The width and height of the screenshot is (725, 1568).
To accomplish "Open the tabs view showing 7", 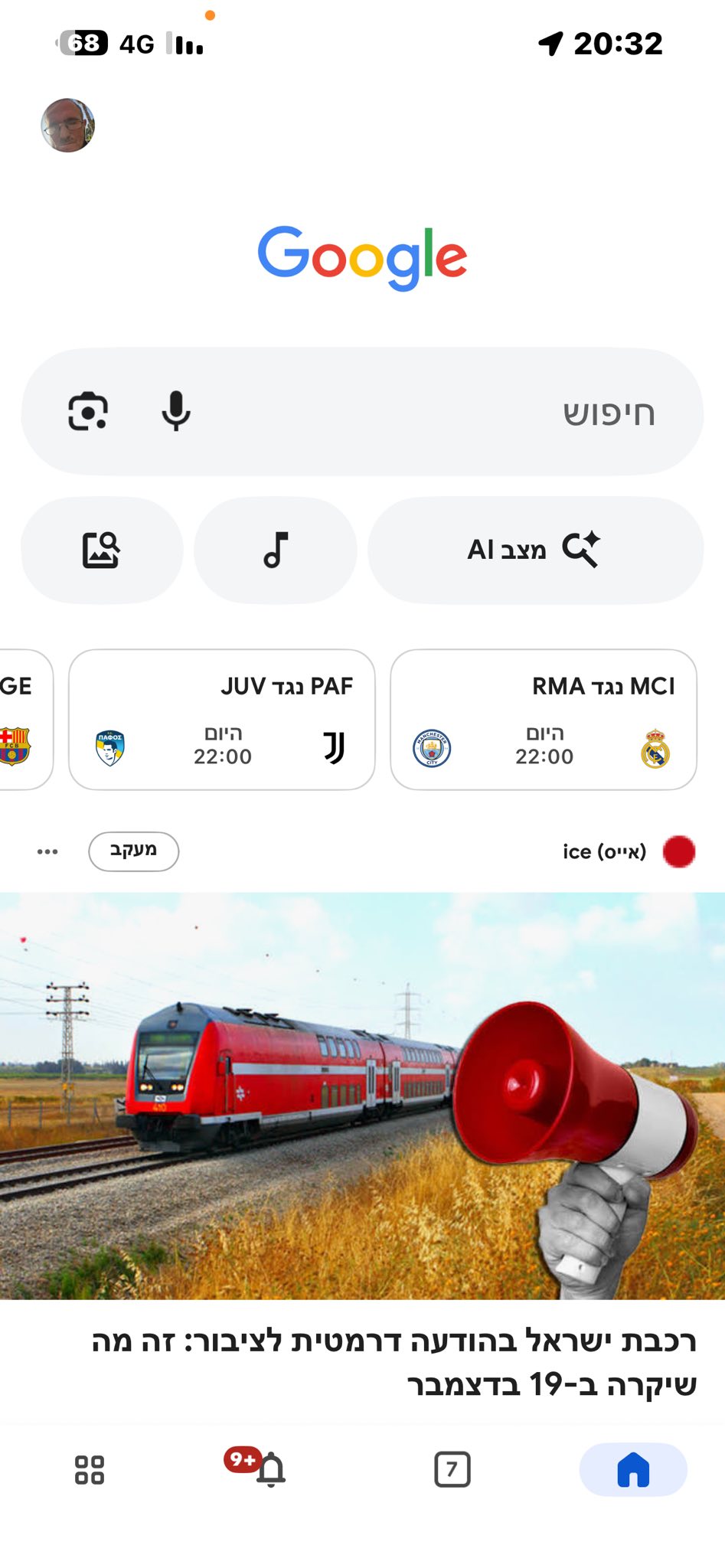I will 452,1469.
